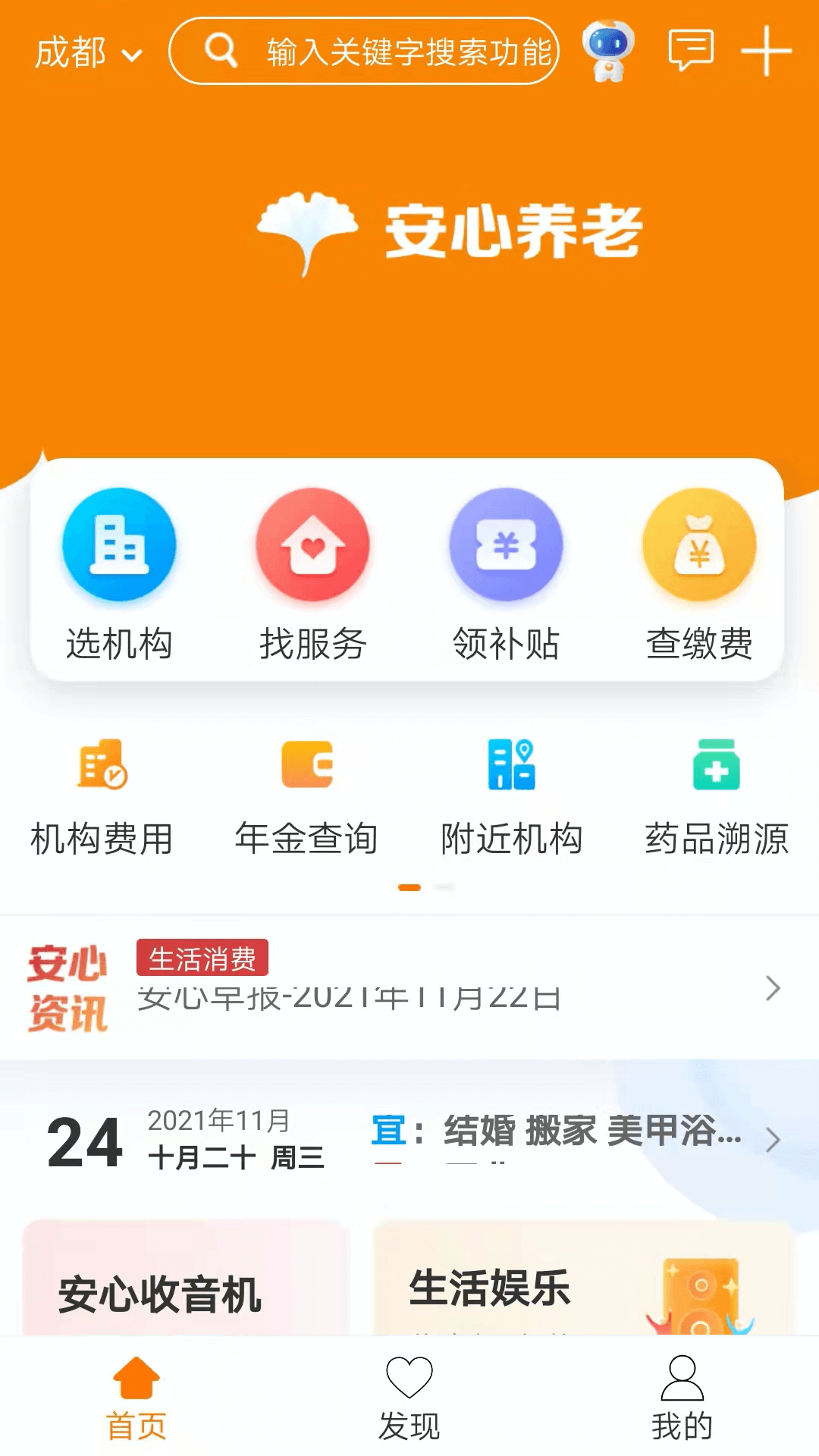The image size is (819, 1456).
Task: Open the 安心资讯 news row
Action: [409, 987]
